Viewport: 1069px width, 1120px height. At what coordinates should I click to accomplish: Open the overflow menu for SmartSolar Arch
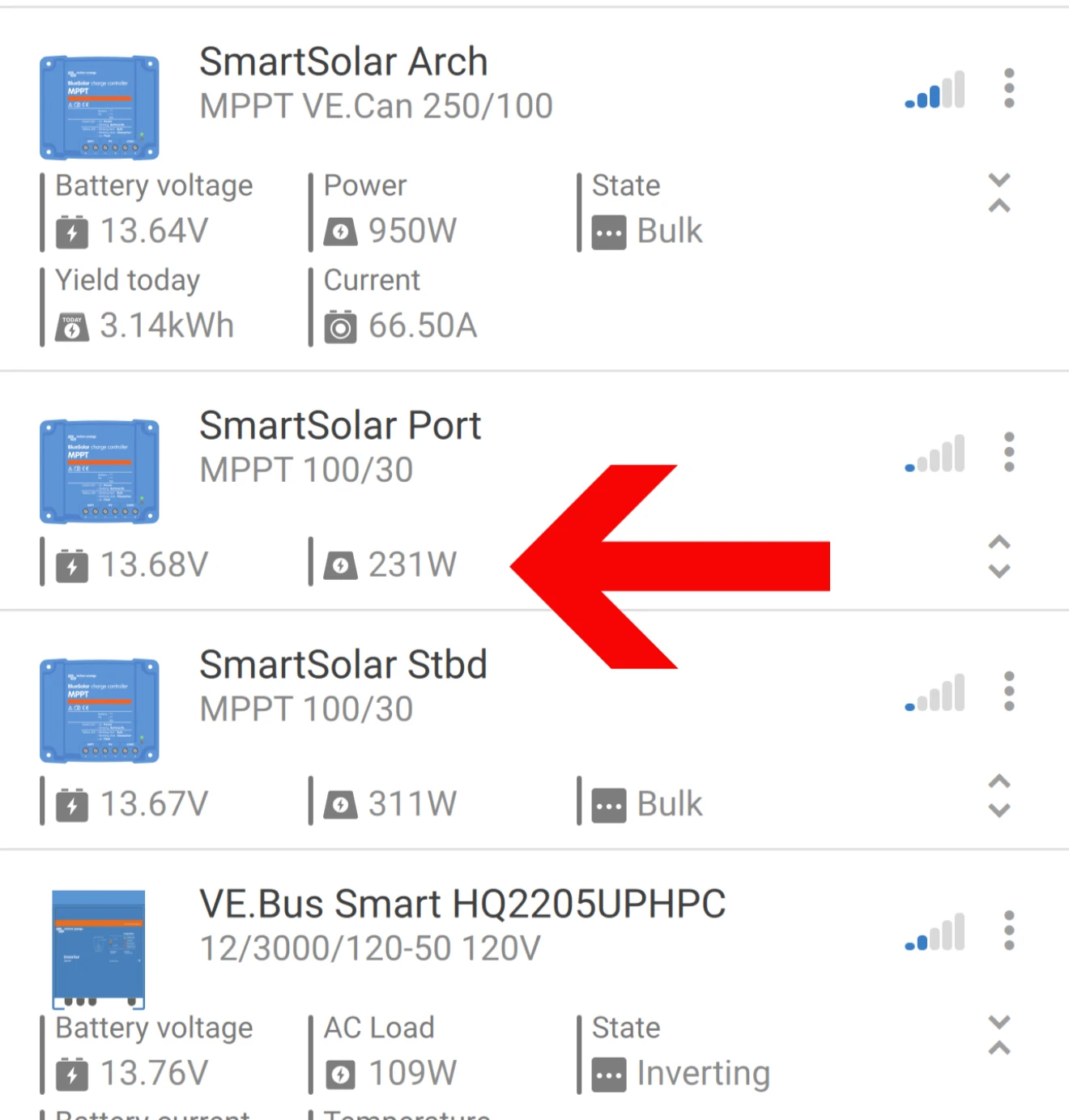click(1008, 87)
